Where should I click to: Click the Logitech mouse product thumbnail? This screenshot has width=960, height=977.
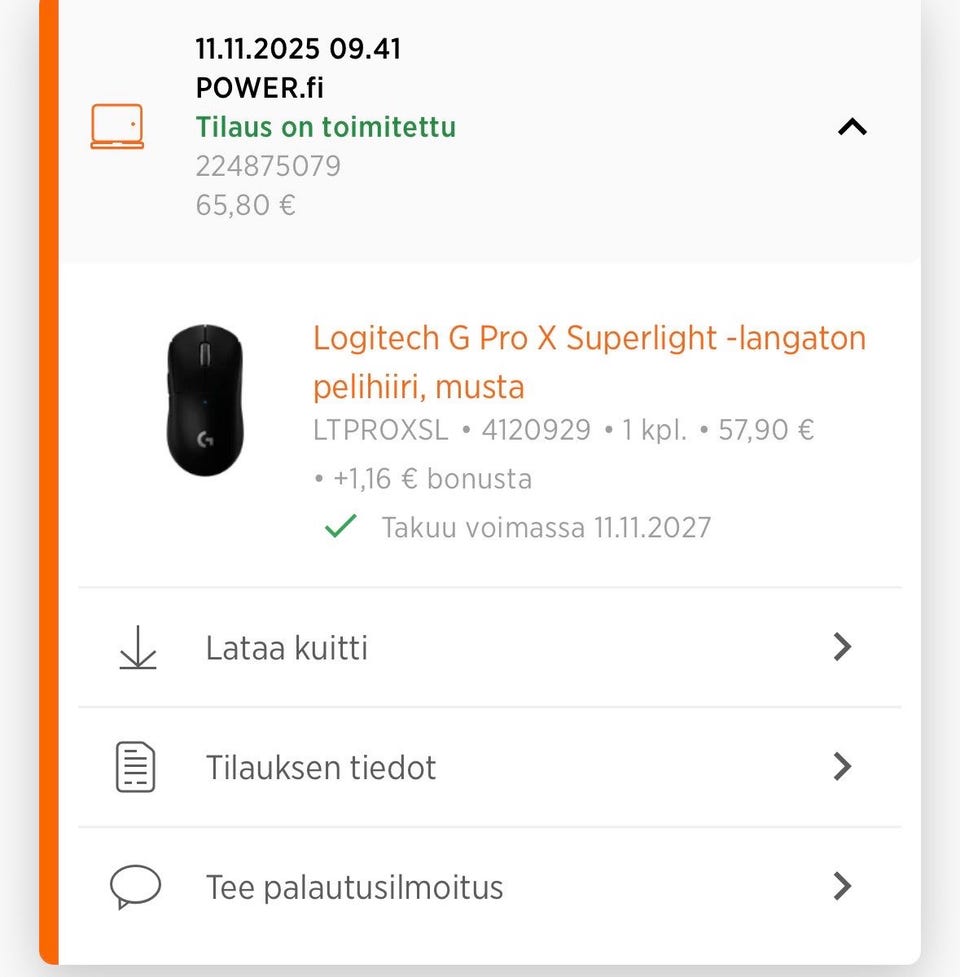coord(205,398)
